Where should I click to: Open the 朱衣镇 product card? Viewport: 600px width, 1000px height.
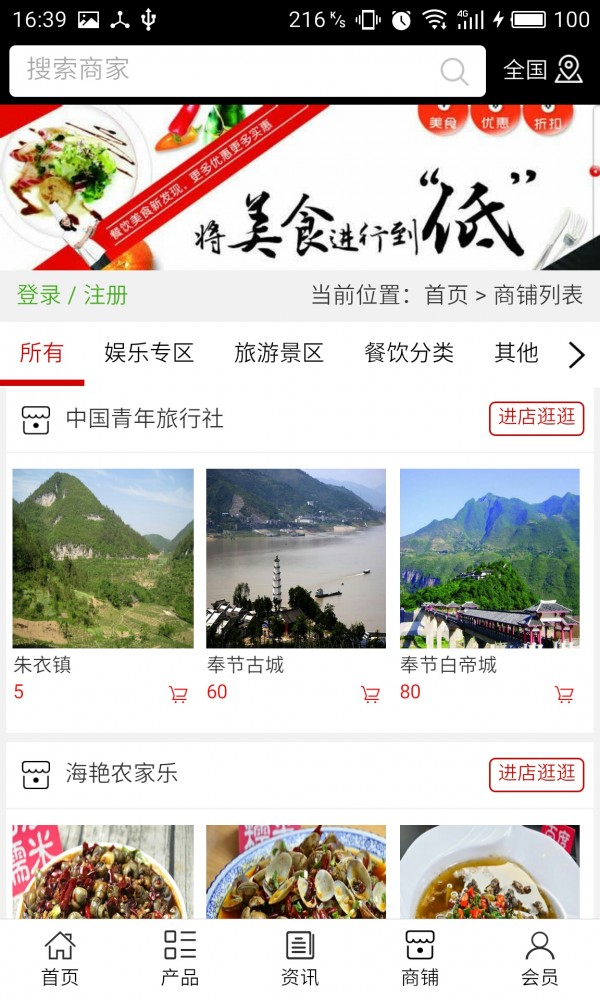tap(103, 558)
